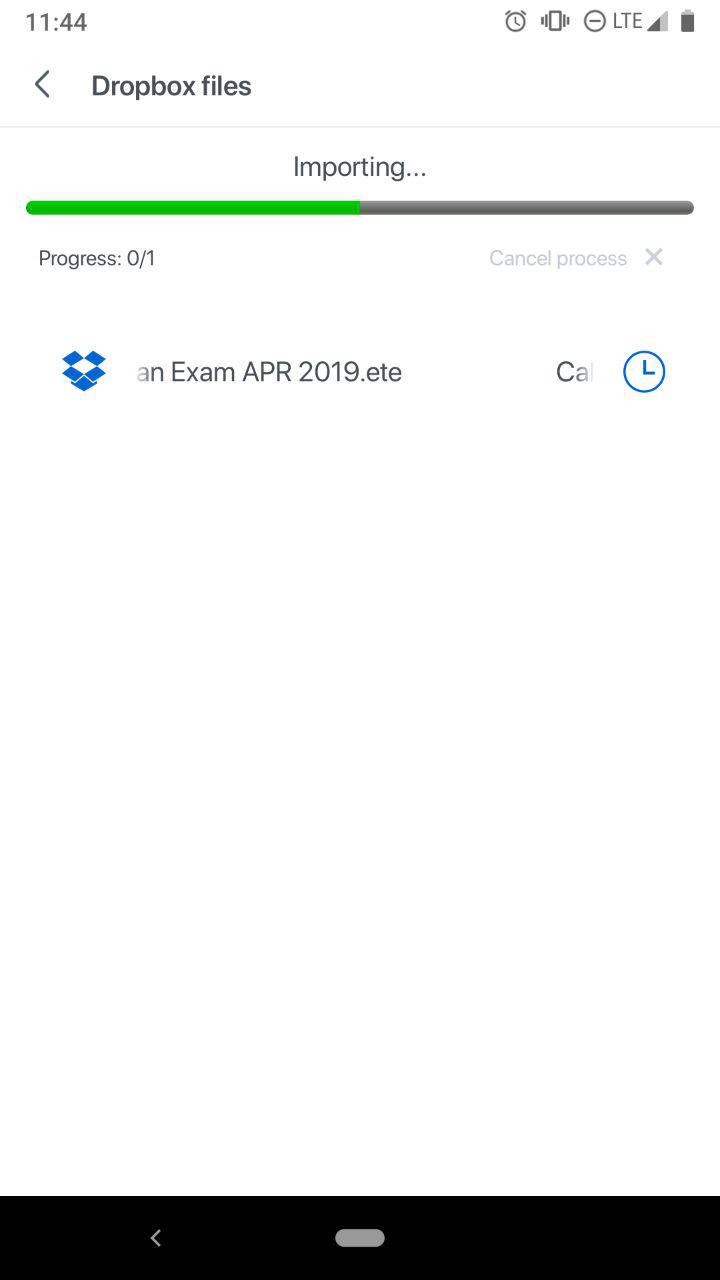The height and width of the screenshot is (1280, 720).
Task: Cancel the import process
Action: (576, 258)
